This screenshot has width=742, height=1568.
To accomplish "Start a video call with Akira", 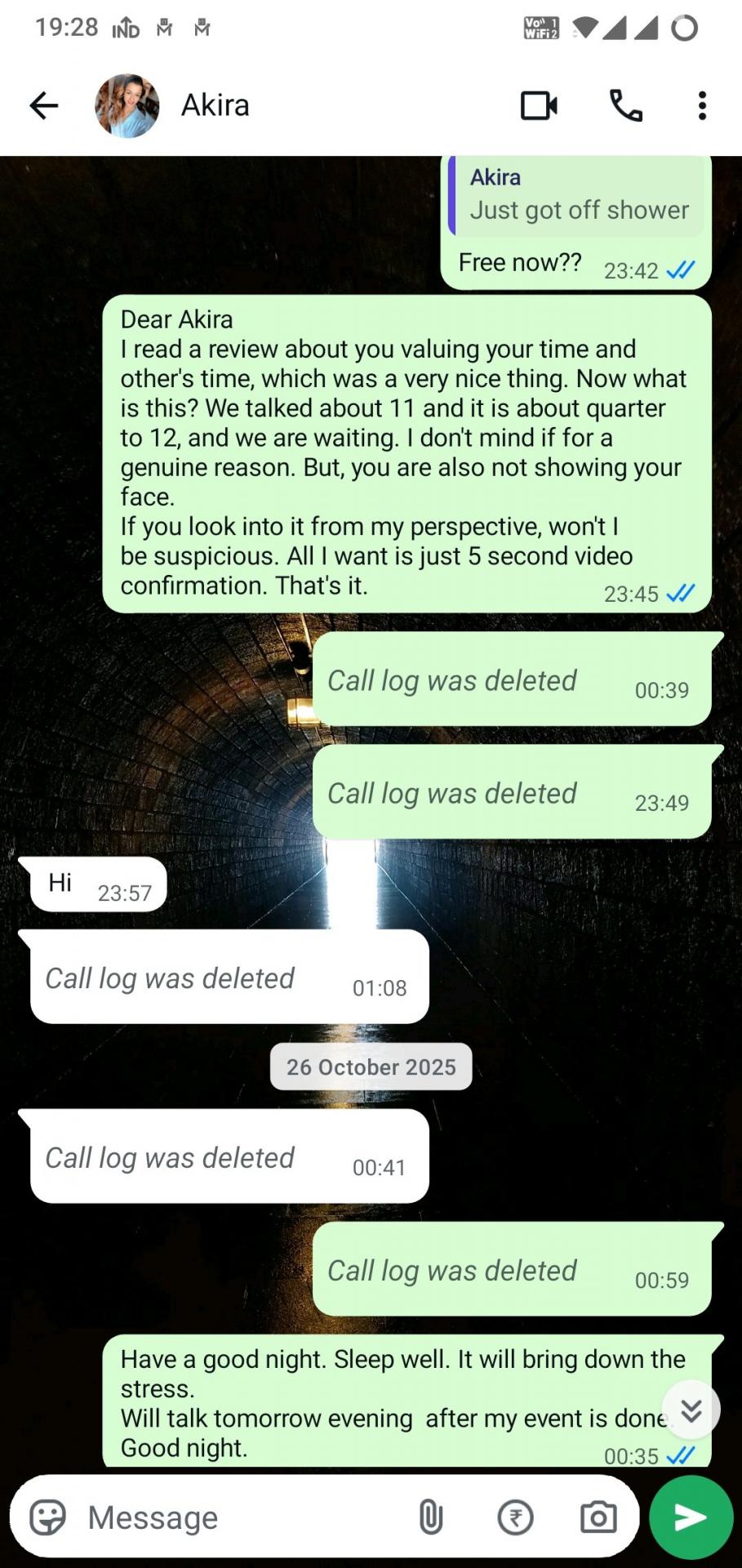I will coord(539,105).
